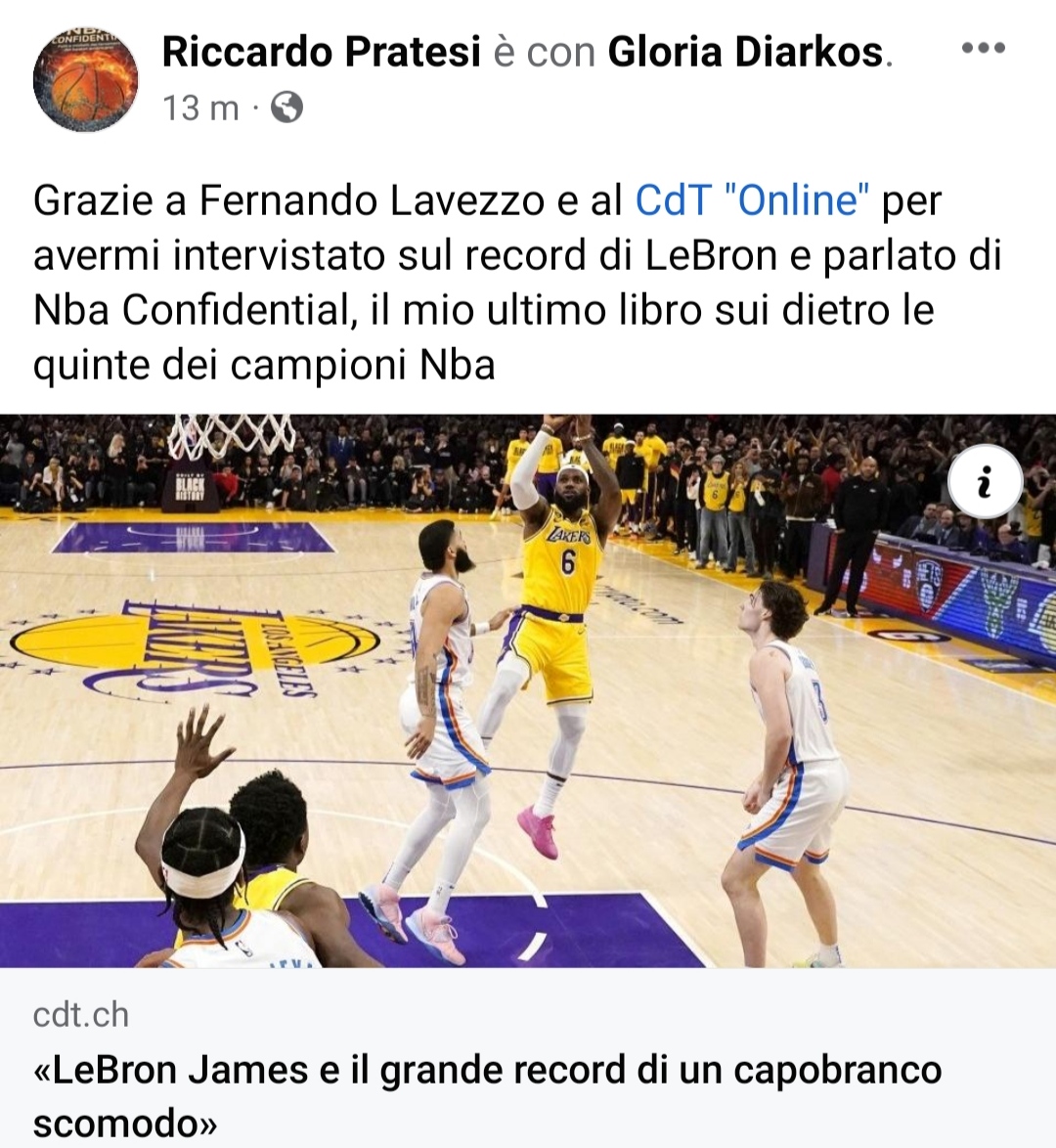Visit Gloria Diarkos's tagged profile
The image size is (1056, 1148).
pos(745,52)
